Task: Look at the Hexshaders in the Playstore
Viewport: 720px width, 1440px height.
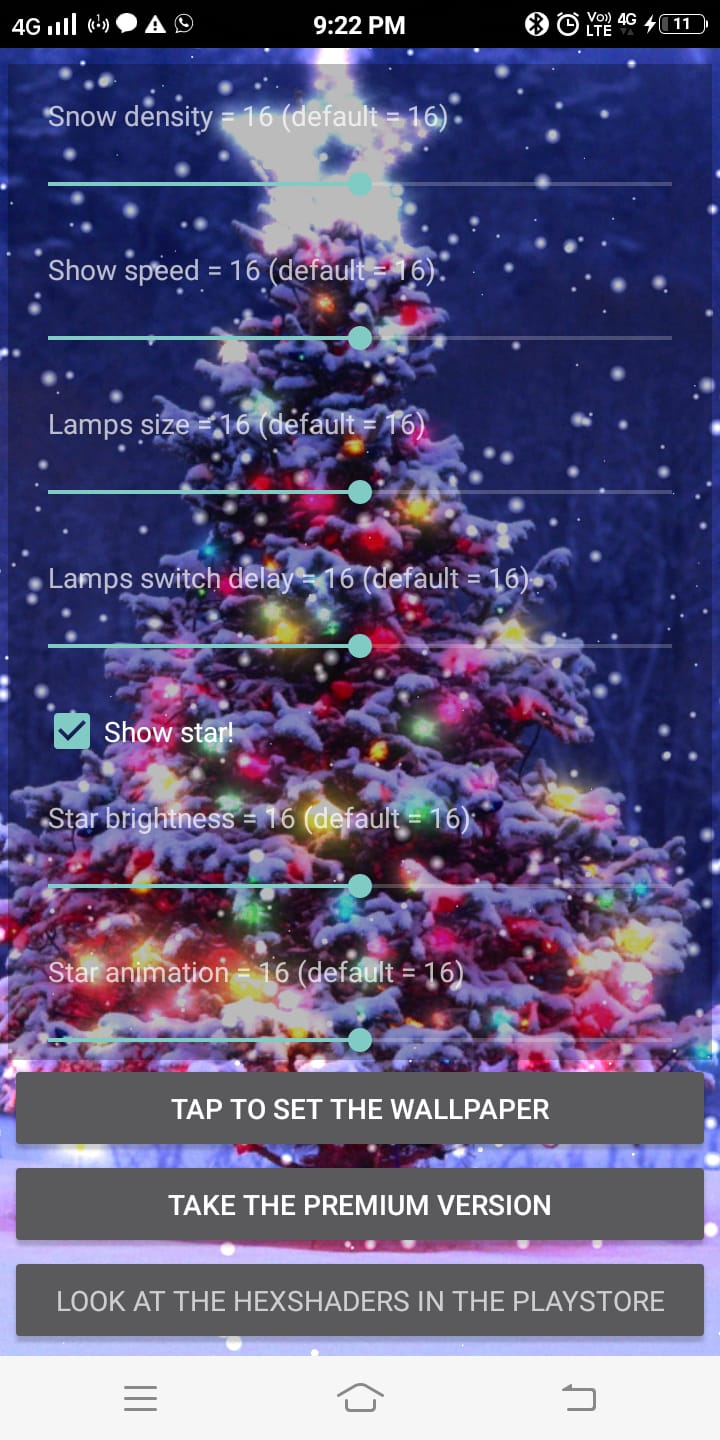Action: click(x=360, y=1301)
